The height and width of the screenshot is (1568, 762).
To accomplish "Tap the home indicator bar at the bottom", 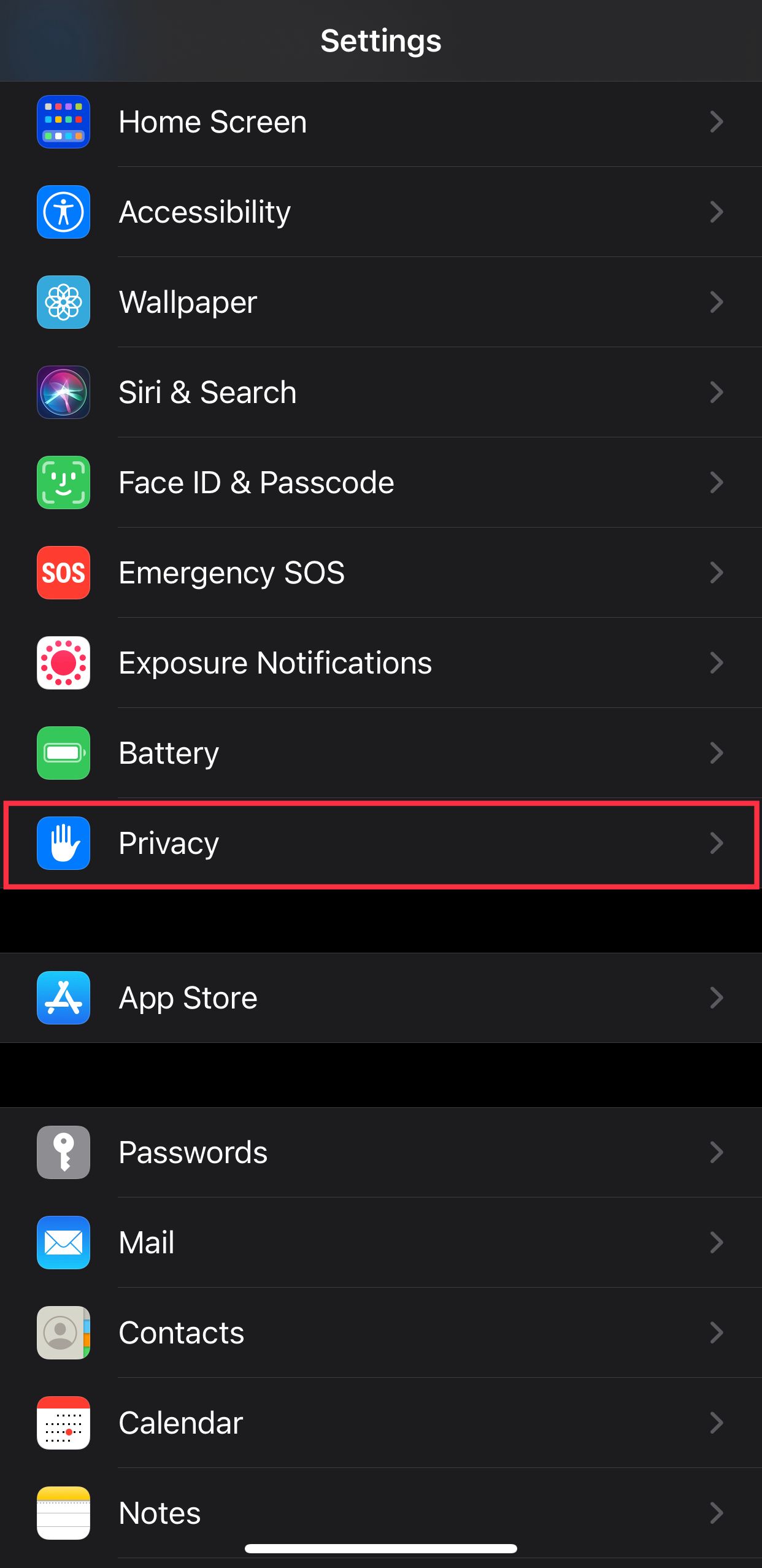I will (380, 1548).
